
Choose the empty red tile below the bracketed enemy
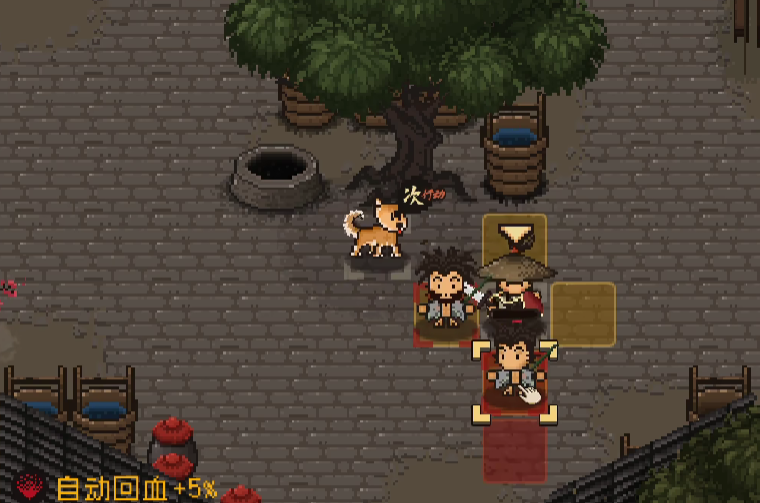[x=515, y=450]
